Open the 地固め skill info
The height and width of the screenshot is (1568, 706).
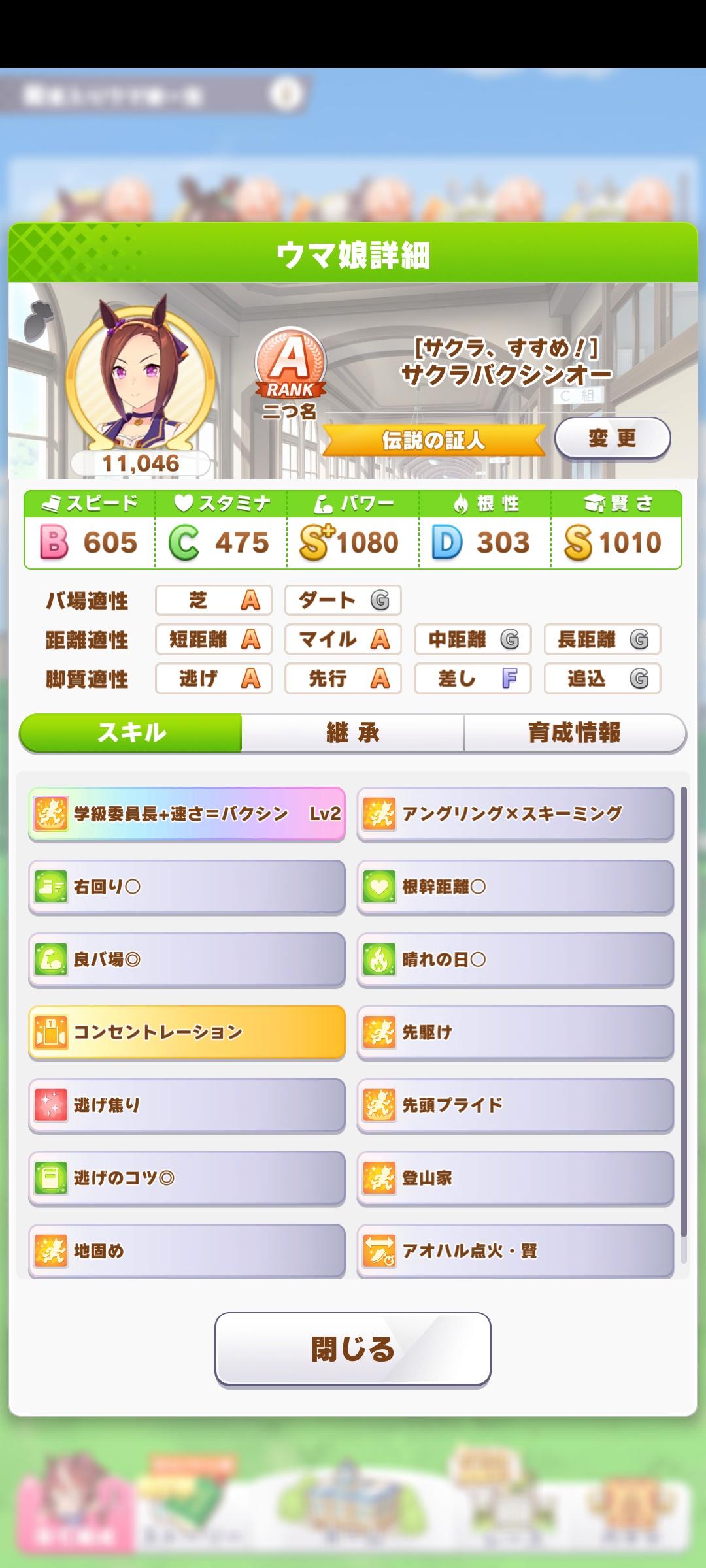(186, 1250)
